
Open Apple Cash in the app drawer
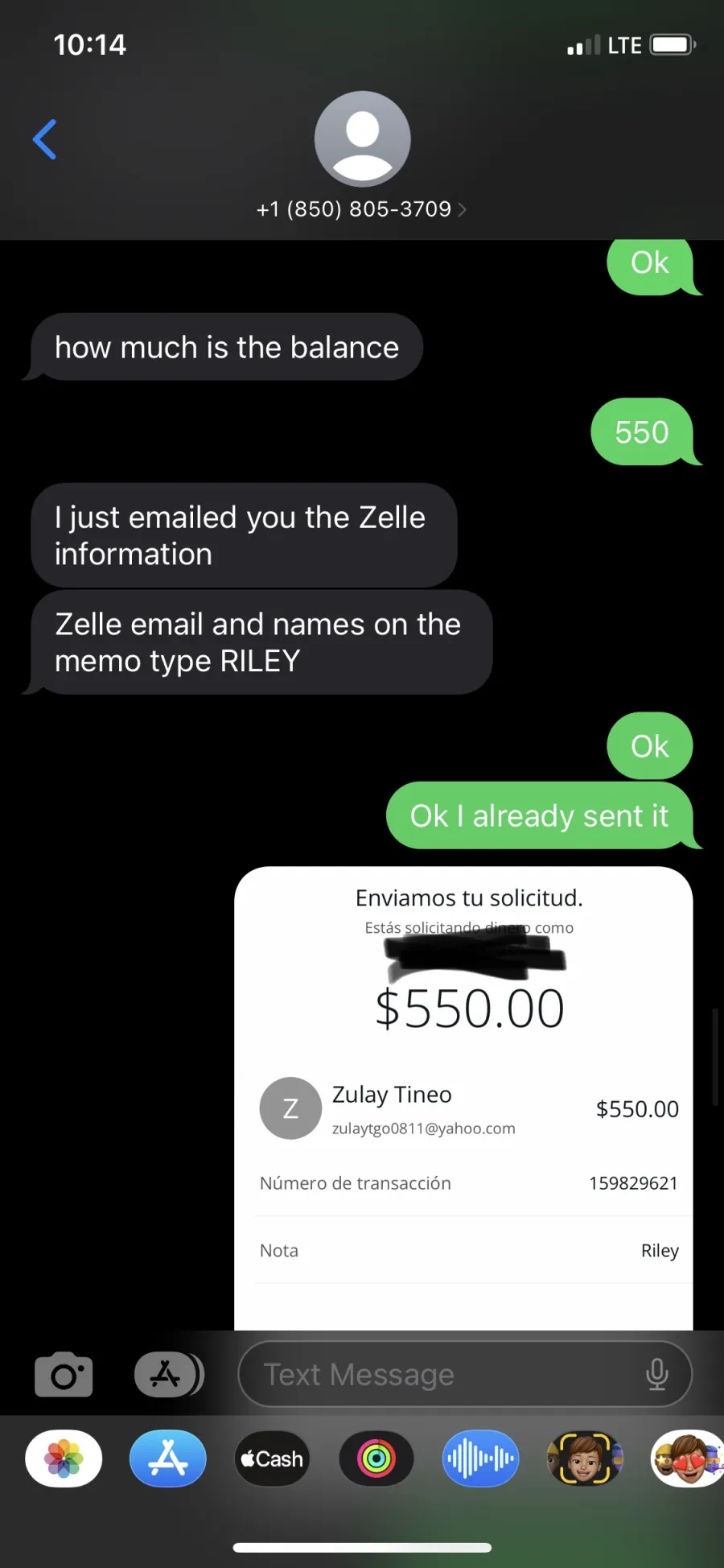272,1459
